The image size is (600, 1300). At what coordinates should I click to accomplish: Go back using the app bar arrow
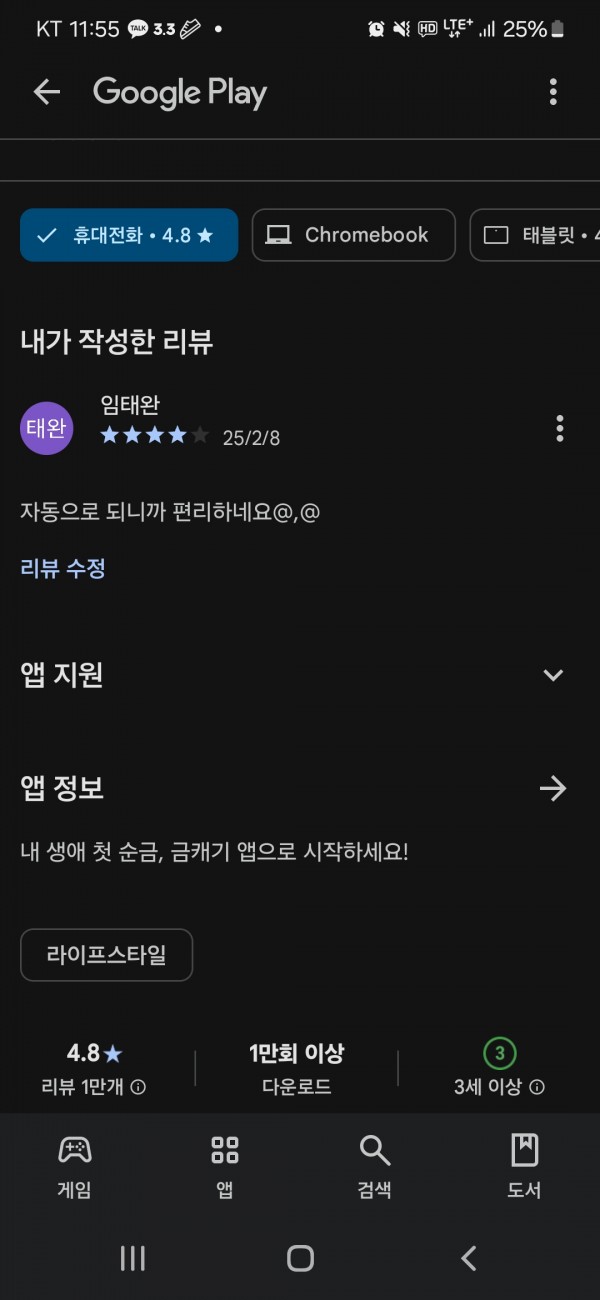47,93
